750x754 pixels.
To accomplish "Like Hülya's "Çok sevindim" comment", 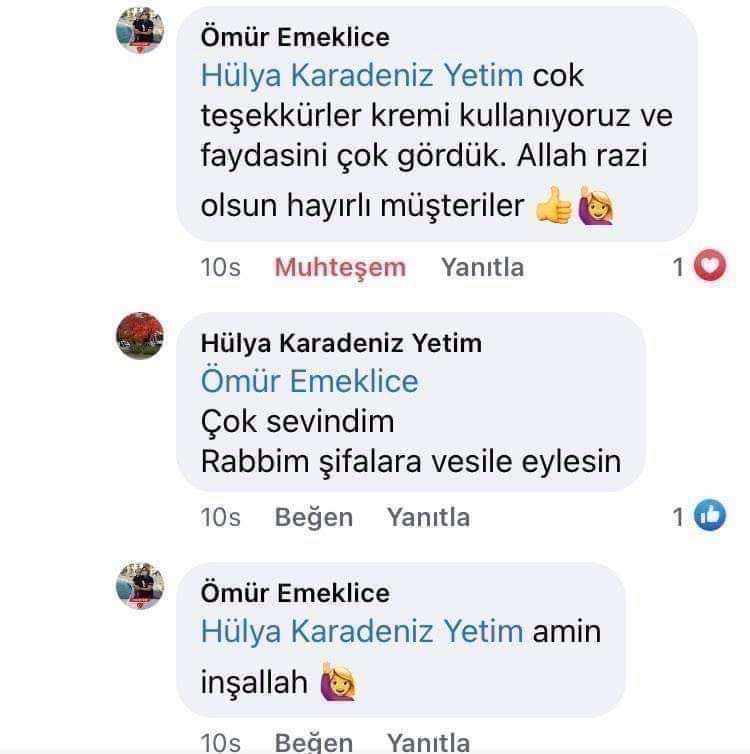I will (313, 517).
